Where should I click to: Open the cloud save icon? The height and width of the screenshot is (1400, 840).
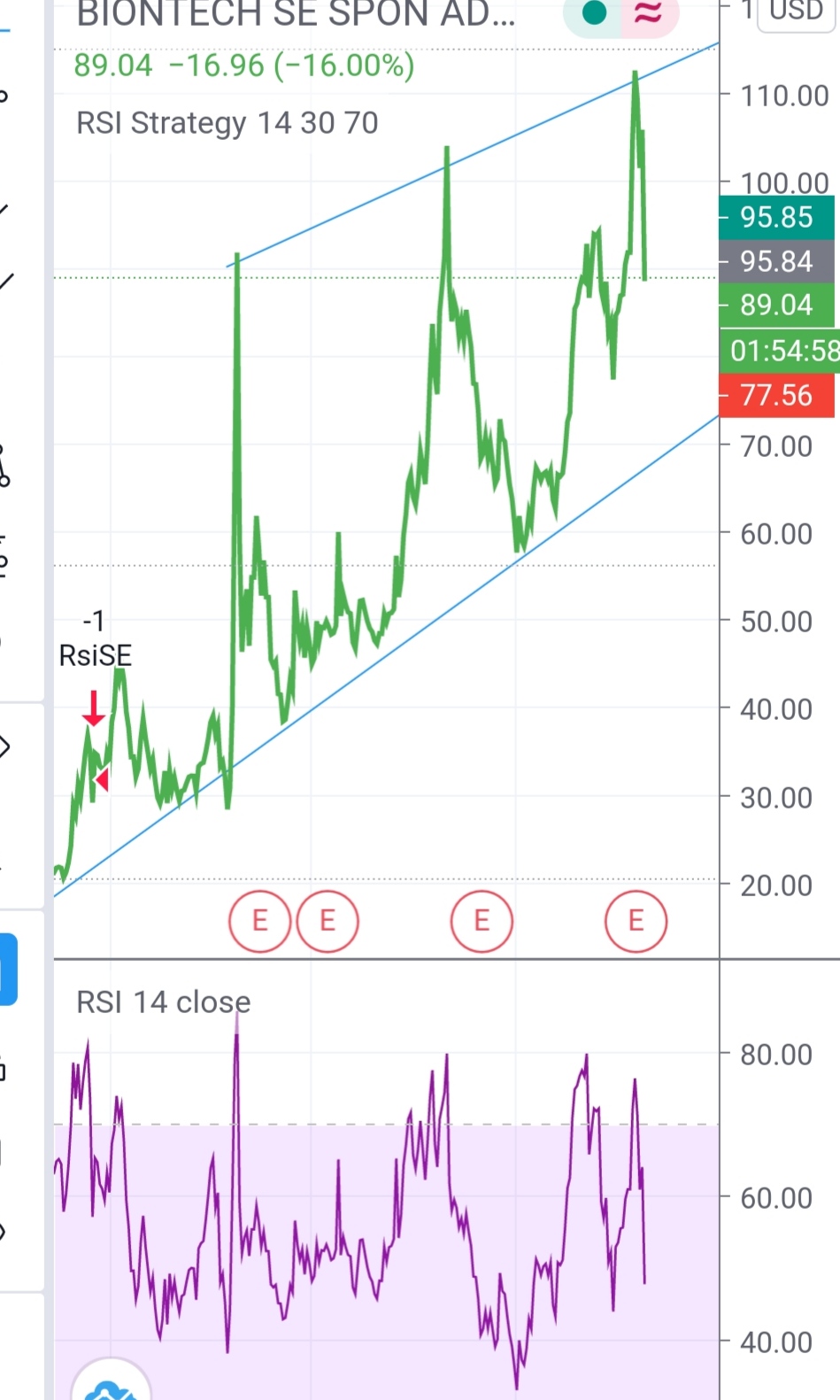[x=111, y=1388]
